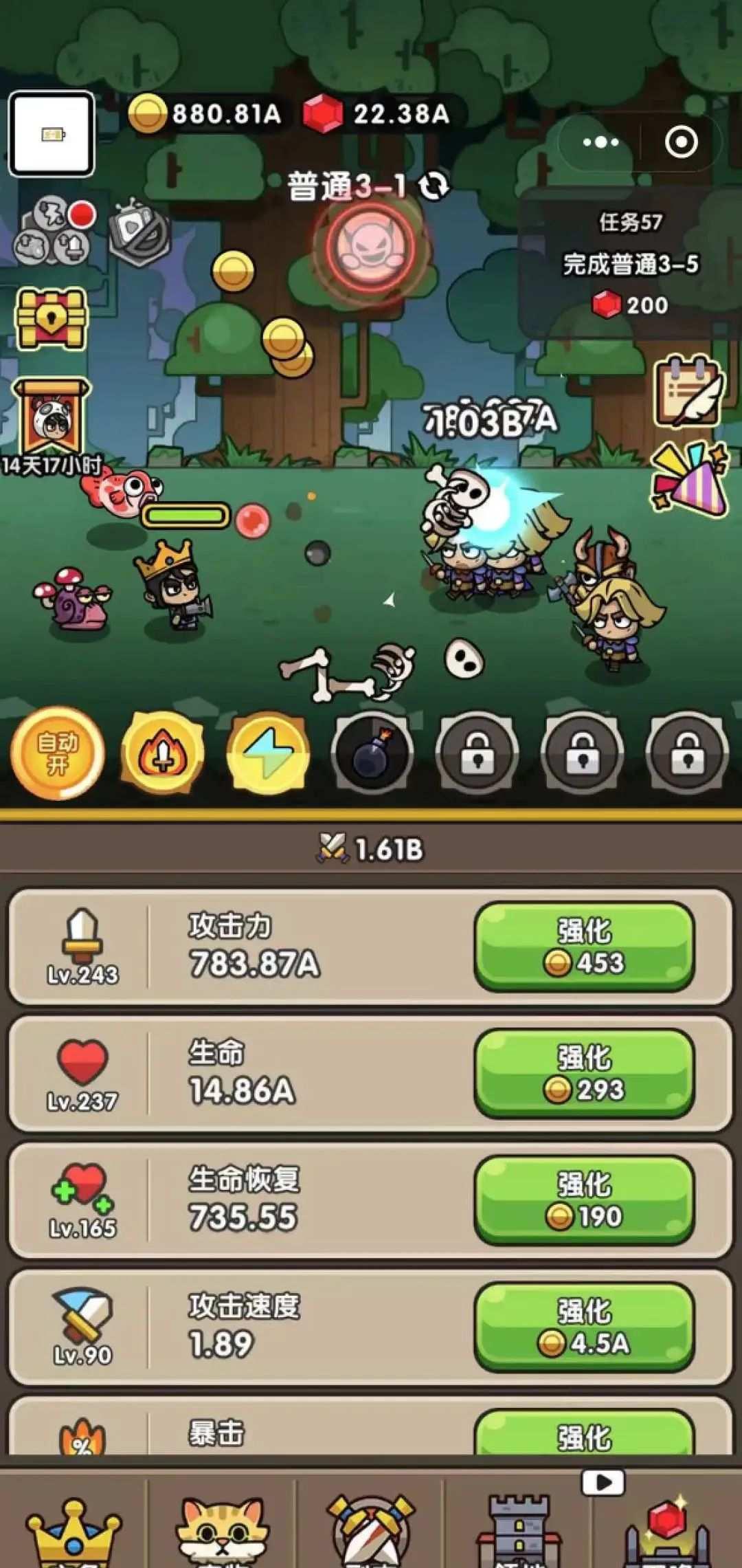Viewport: 742px width, 1568px height.
Task: Use the bomb skill
Action: (x=372, y=753)
